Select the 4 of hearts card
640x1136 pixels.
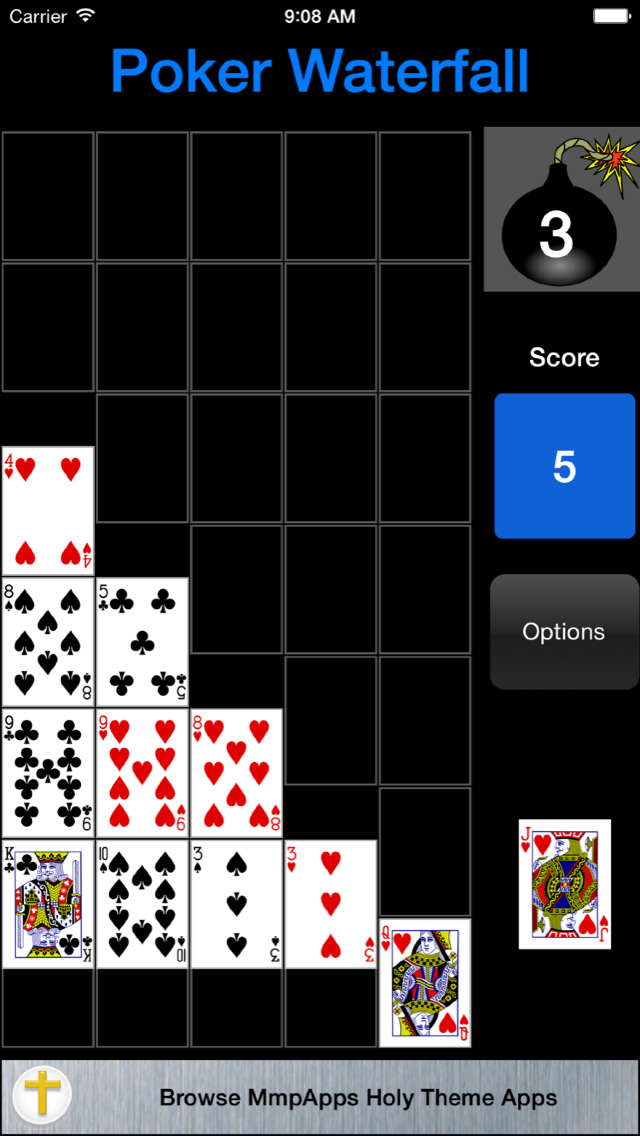click(x=48, y=511)
